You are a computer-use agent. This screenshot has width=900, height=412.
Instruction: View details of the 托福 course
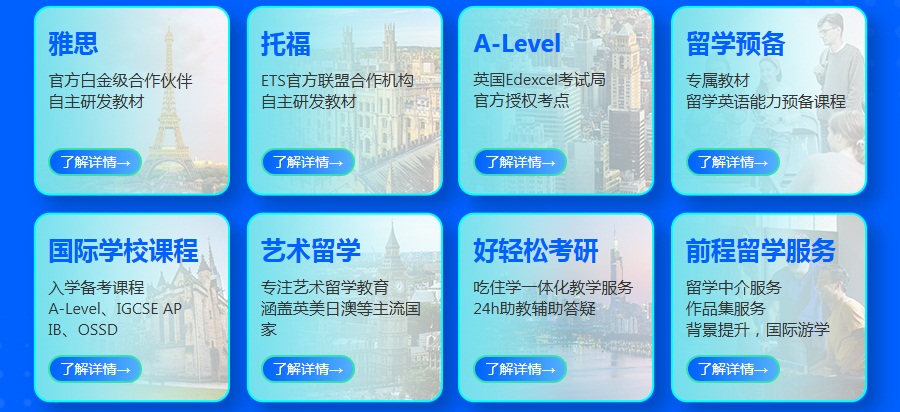tap(308, 162)
